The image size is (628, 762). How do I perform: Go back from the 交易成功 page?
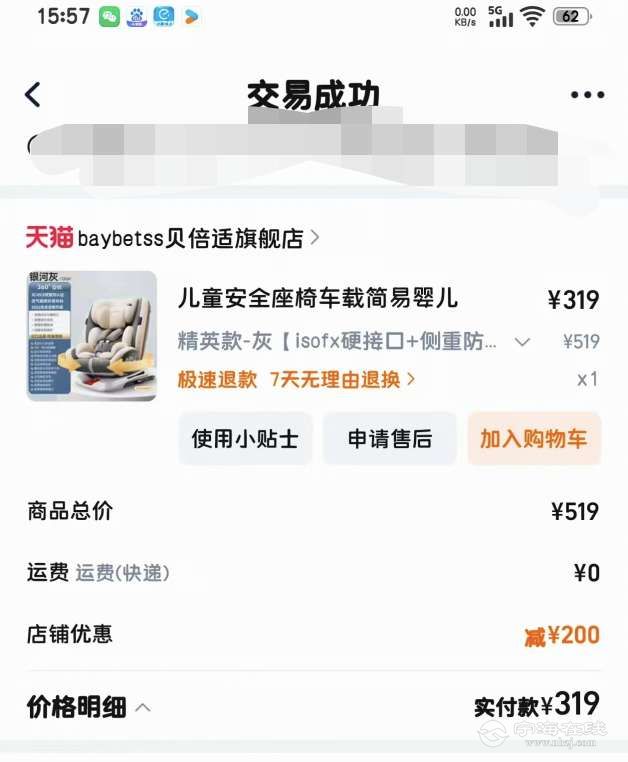pyautogui.click(x=33, y=95)
